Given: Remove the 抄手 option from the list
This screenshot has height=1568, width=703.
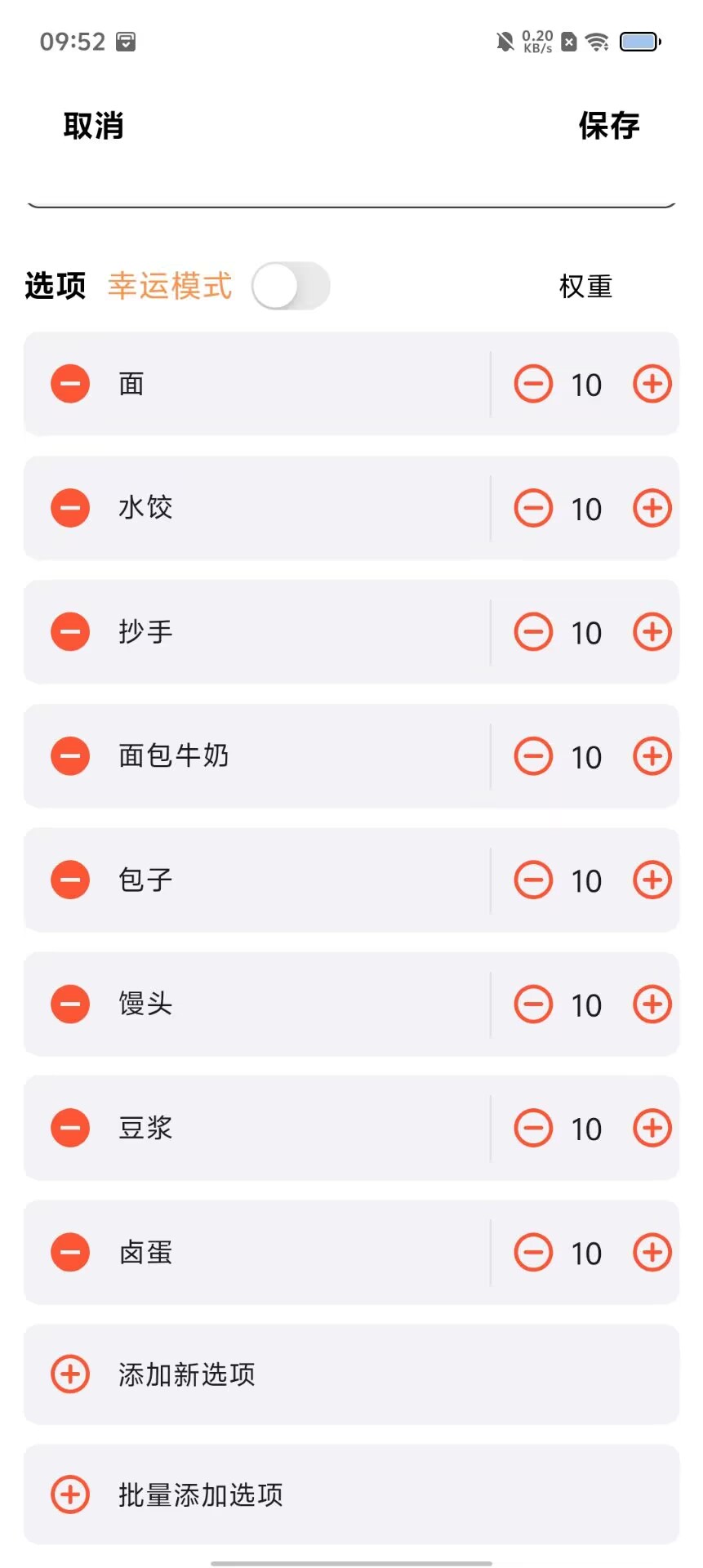Looking at the screenshot, I should pyautogui.click(x=70, y=632).
